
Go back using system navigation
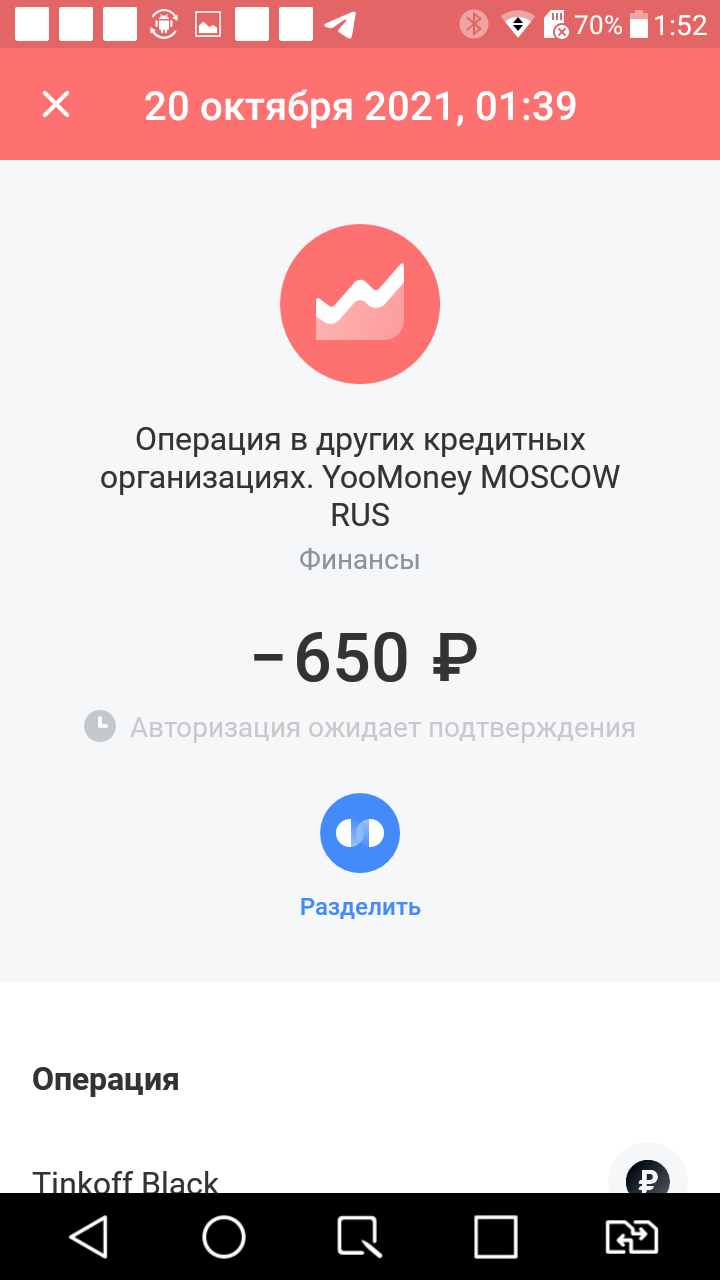(x=89, y=1237)
